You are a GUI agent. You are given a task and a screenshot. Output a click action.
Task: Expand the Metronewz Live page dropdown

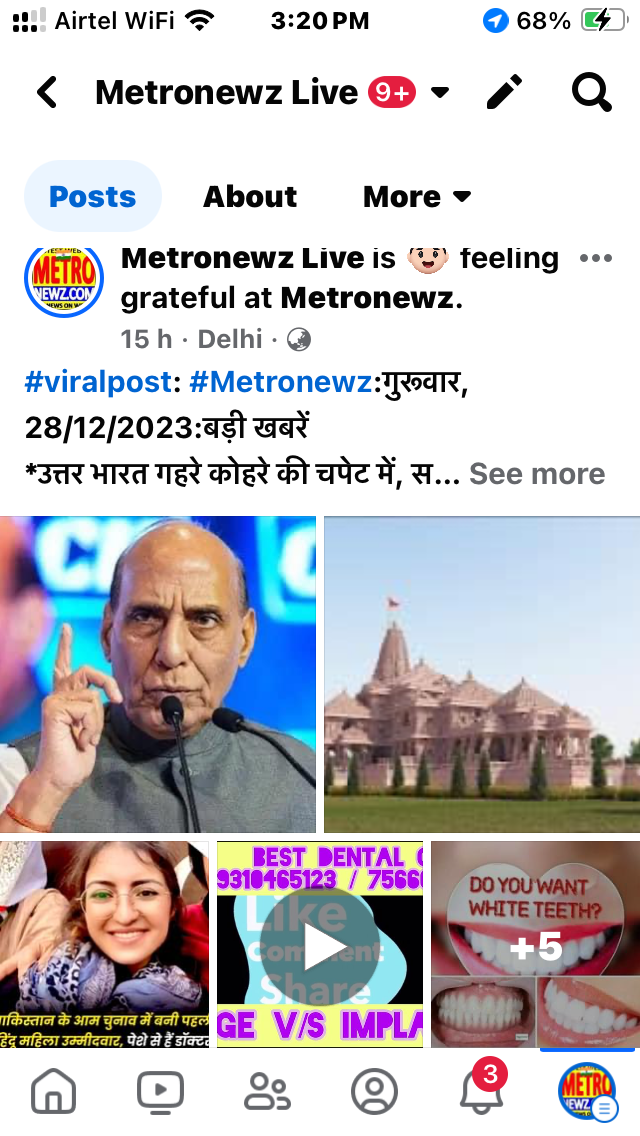click(x=440, y=93)
